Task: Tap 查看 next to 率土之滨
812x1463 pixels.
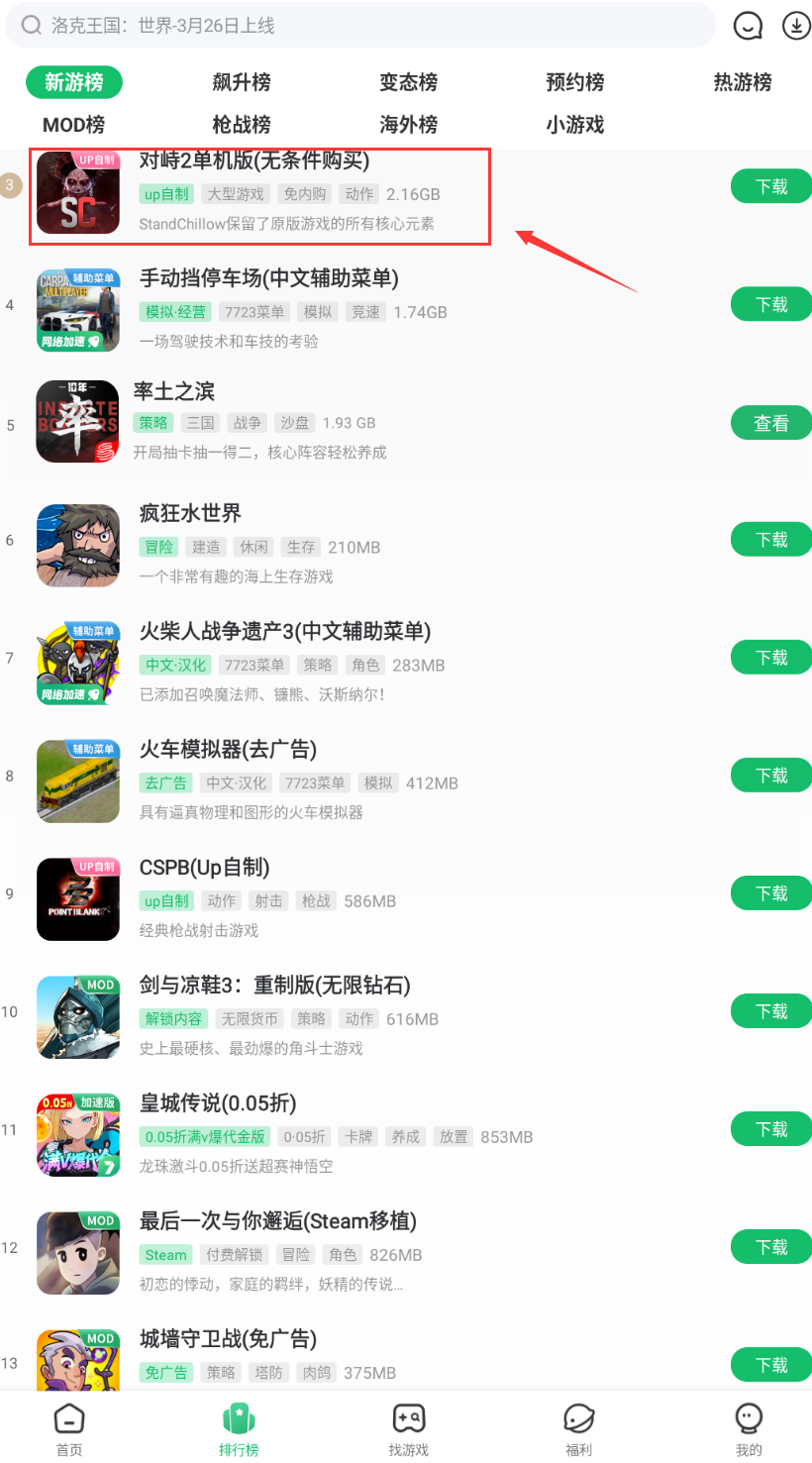Action: tap(770, 423)
